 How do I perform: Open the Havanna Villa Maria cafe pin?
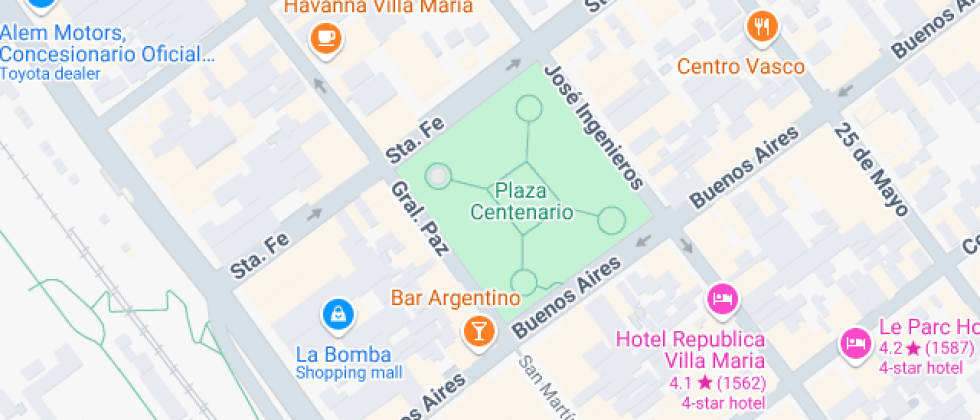click(326, 39)
